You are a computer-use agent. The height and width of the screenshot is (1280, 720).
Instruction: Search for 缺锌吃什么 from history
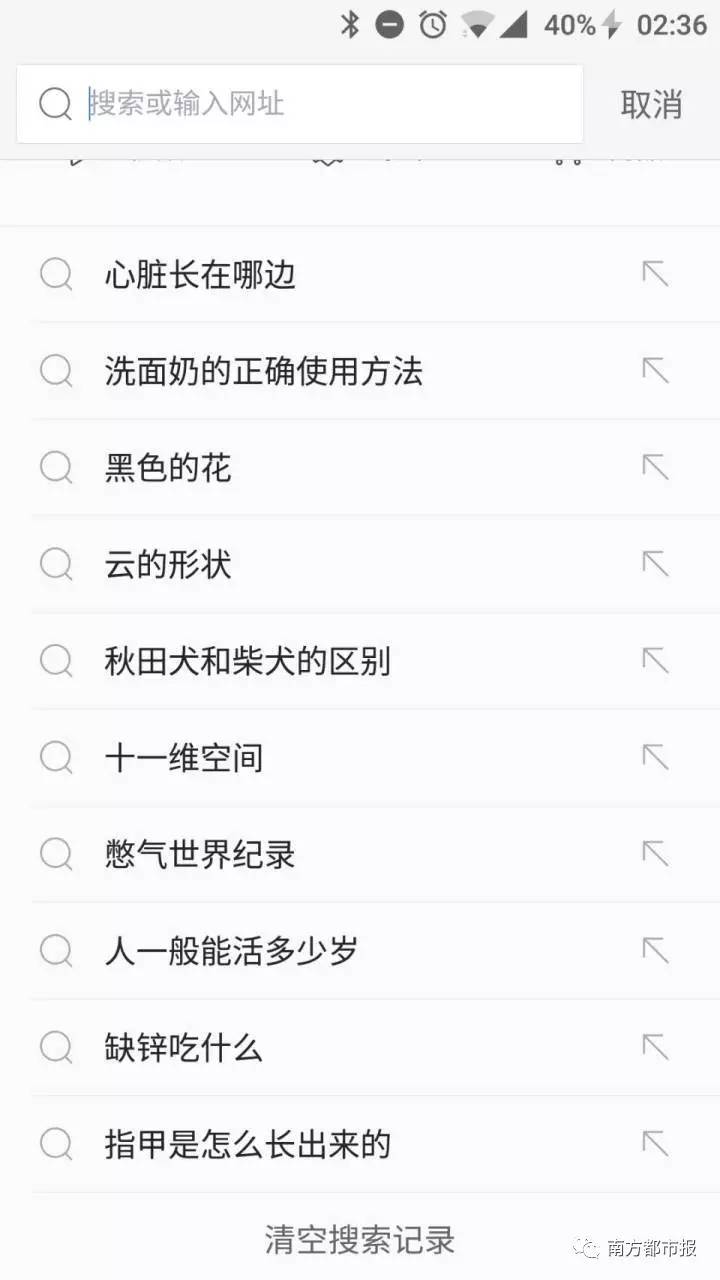pos(360,1047)
